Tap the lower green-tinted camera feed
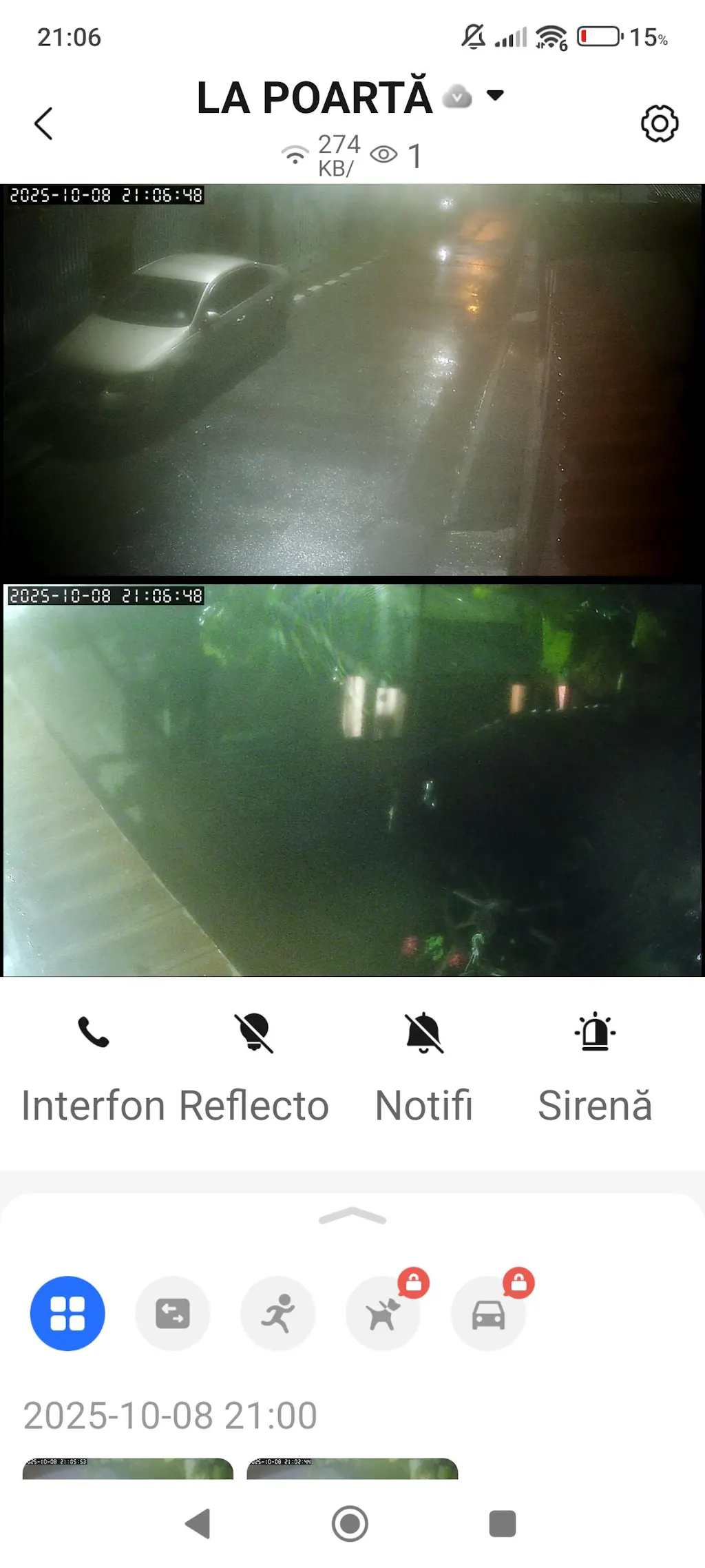The width and height of the screenshot is (705, 1568). pyautogui.click(x=352, y=780)
